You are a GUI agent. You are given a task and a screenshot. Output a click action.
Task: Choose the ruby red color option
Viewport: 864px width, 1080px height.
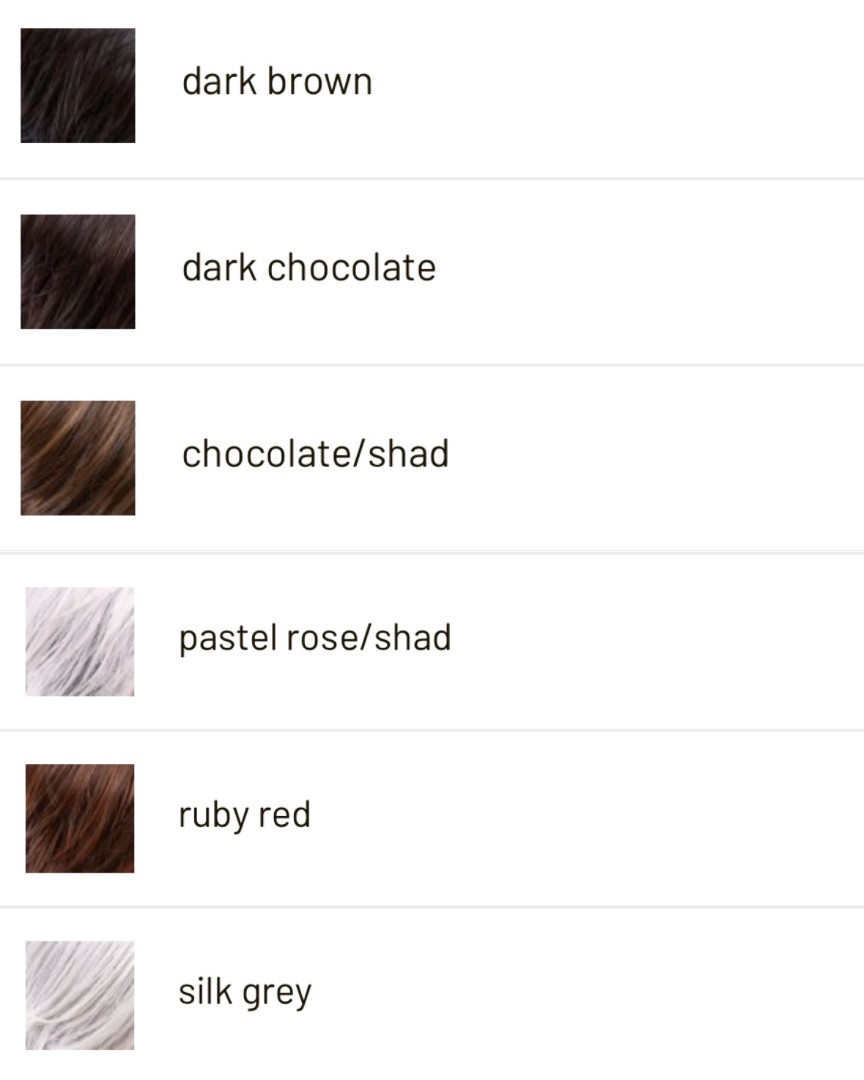tap(244, 816)
